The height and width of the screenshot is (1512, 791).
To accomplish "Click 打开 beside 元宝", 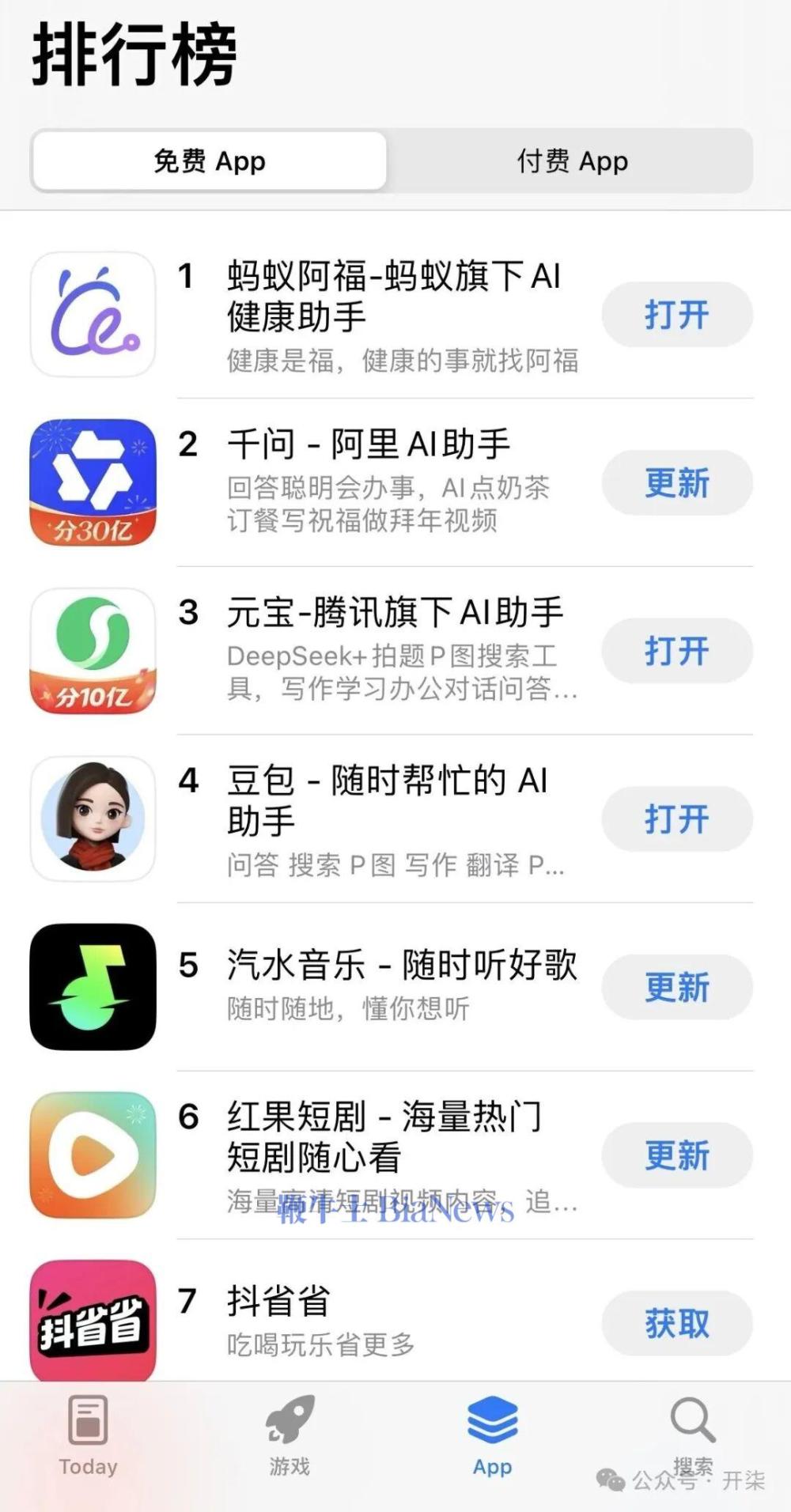I will [676, 652].
